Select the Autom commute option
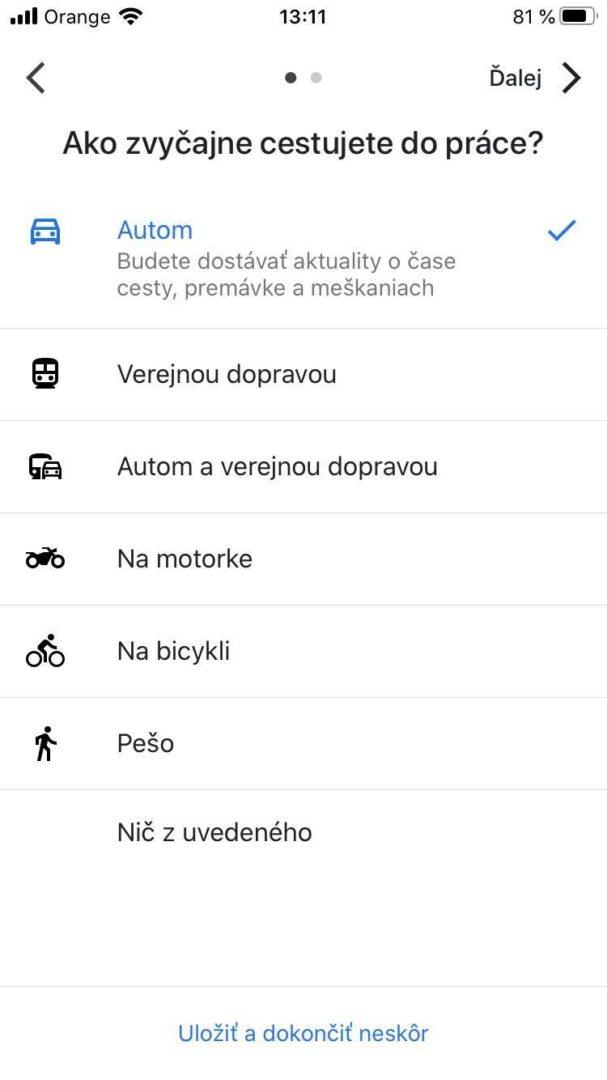The height and width of the screenshot is (1080, 607). click(x=155, y=231)
